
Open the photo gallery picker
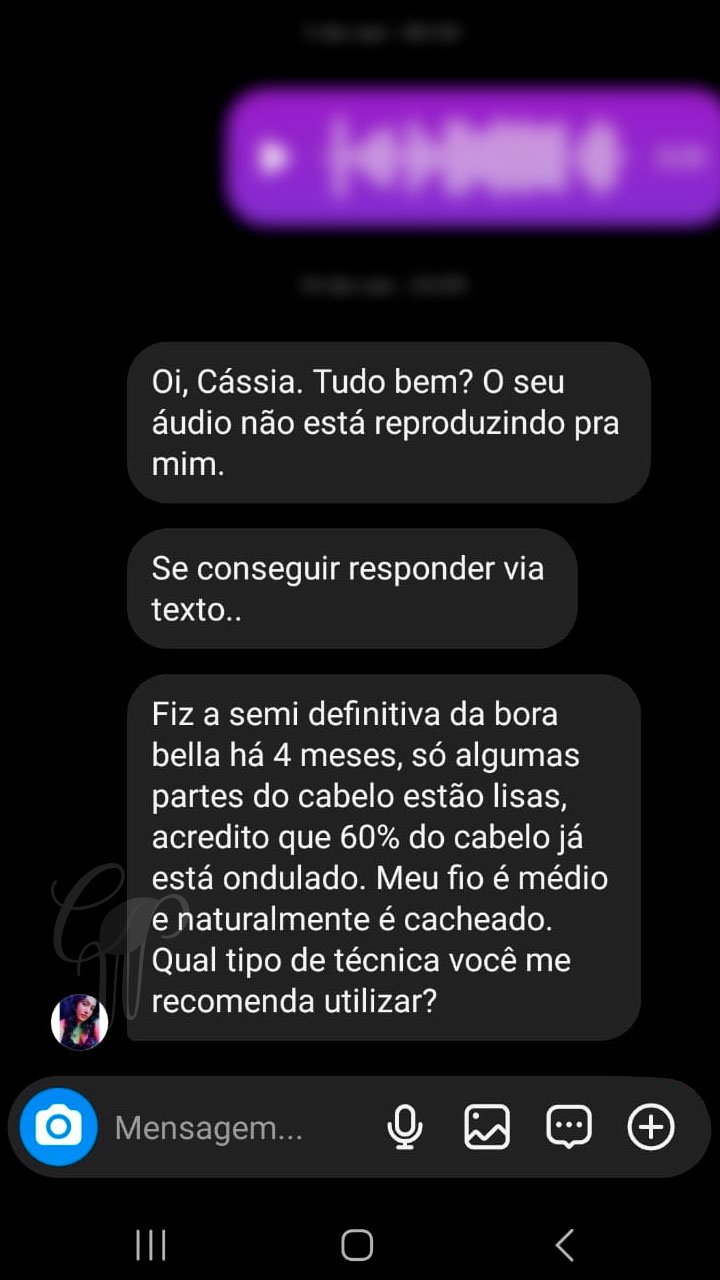[x=486, y=1126]
